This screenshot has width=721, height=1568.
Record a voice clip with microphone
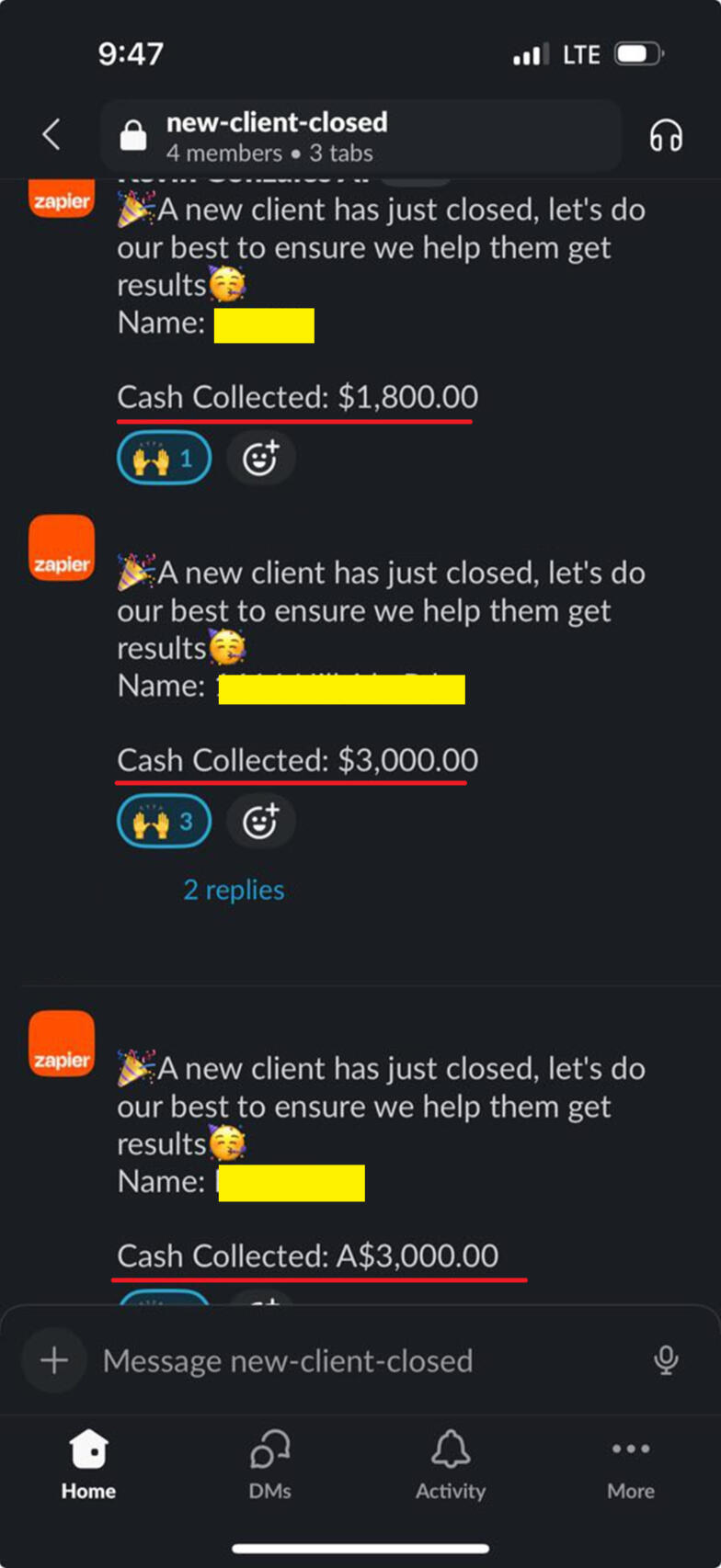(x=666, y=1360)
